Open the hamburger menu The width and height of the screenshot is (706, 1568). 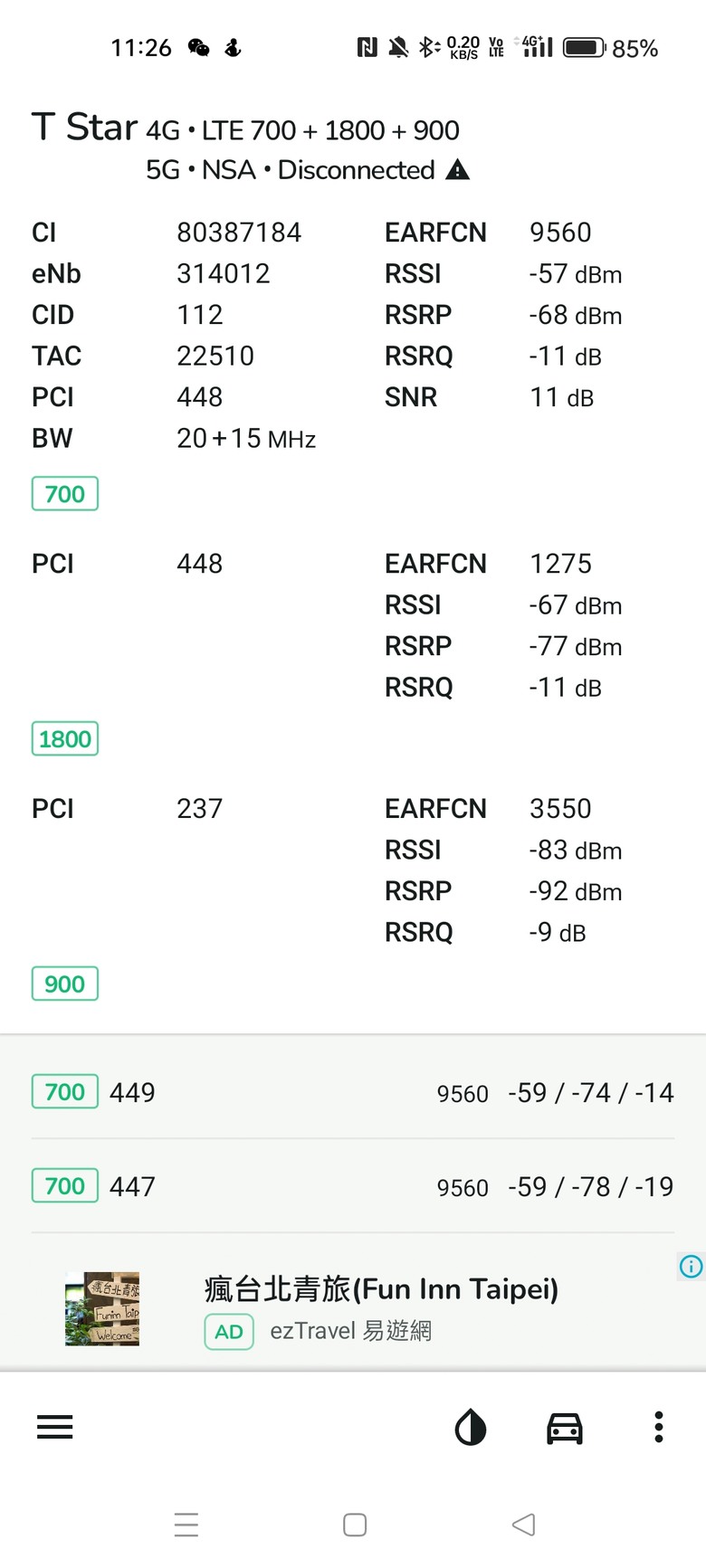pyautogui.click(x=54, y=1427)
